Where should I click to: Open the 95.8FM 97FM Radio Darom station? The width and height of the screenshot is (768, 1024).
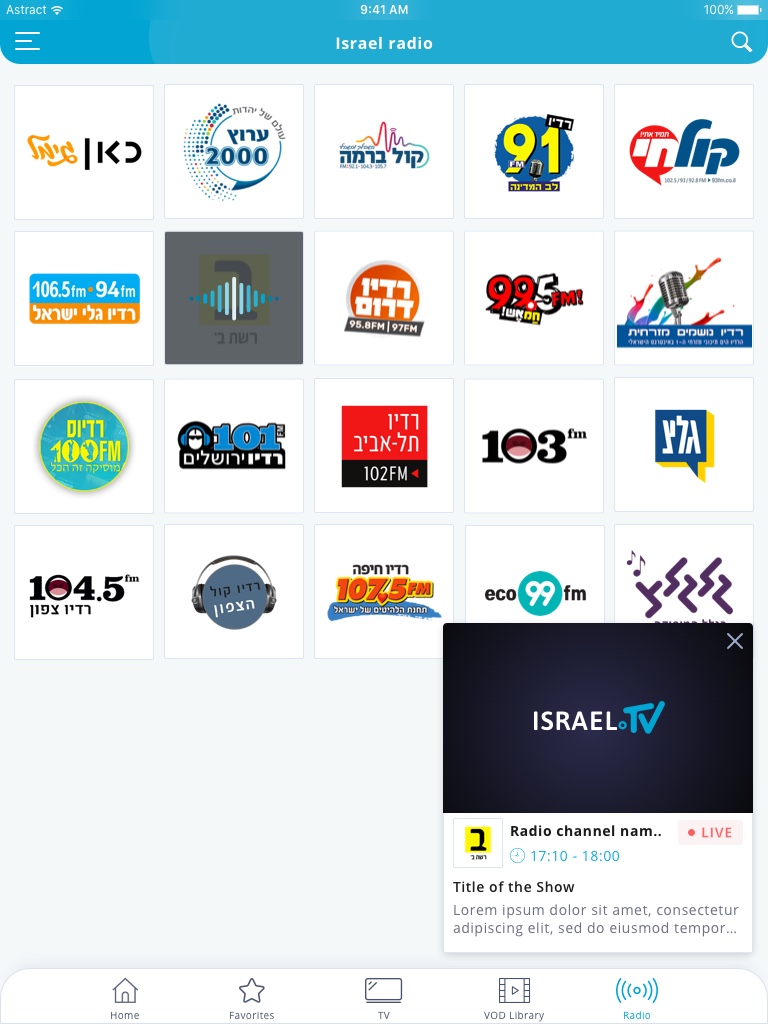click(384, 298)
